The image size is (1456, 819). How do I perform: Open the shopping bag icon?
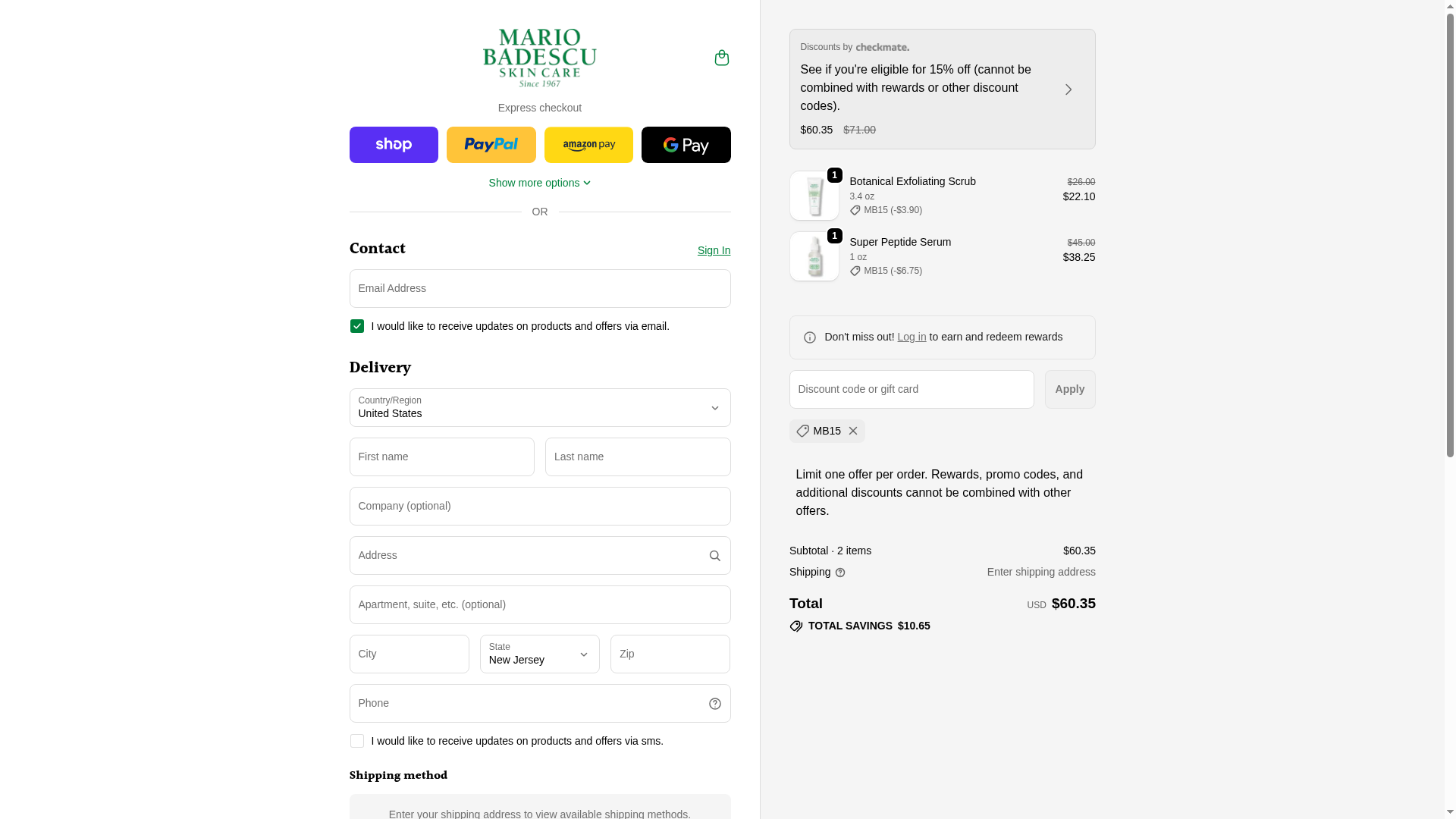[x=721, y=58]
